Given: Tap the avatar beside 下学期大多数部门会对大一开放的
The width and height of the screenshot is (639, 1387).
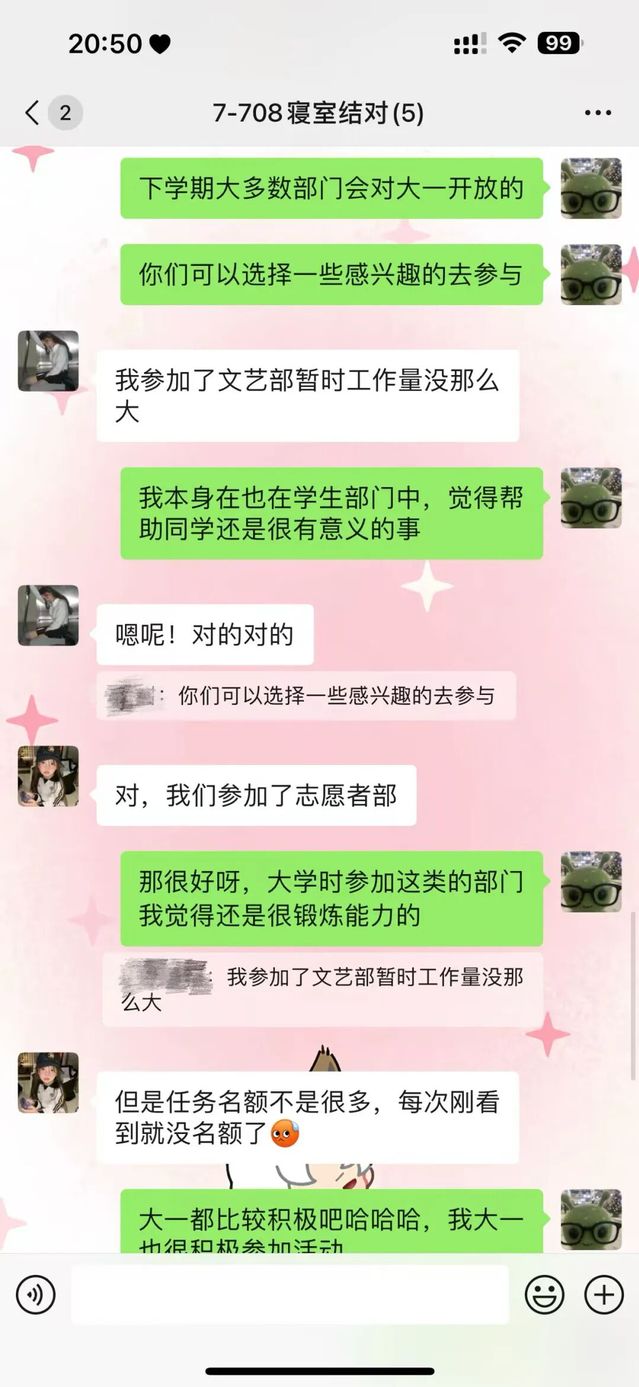Looking at the screenshot, I should coord(590,188).
